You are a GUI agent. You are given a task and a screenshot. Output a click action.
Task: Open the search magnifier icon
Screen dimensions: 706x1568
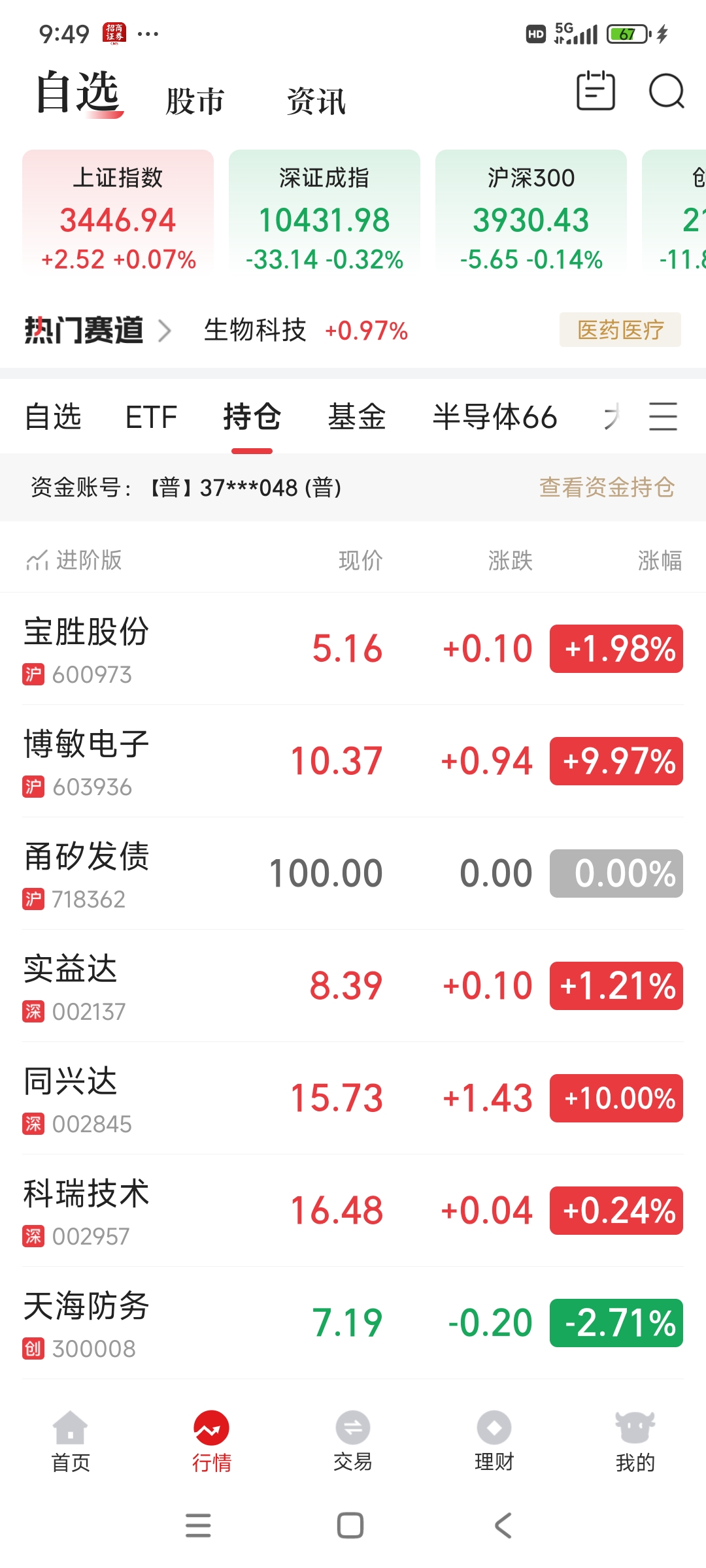pyautogui.click(x=666, y=91)
